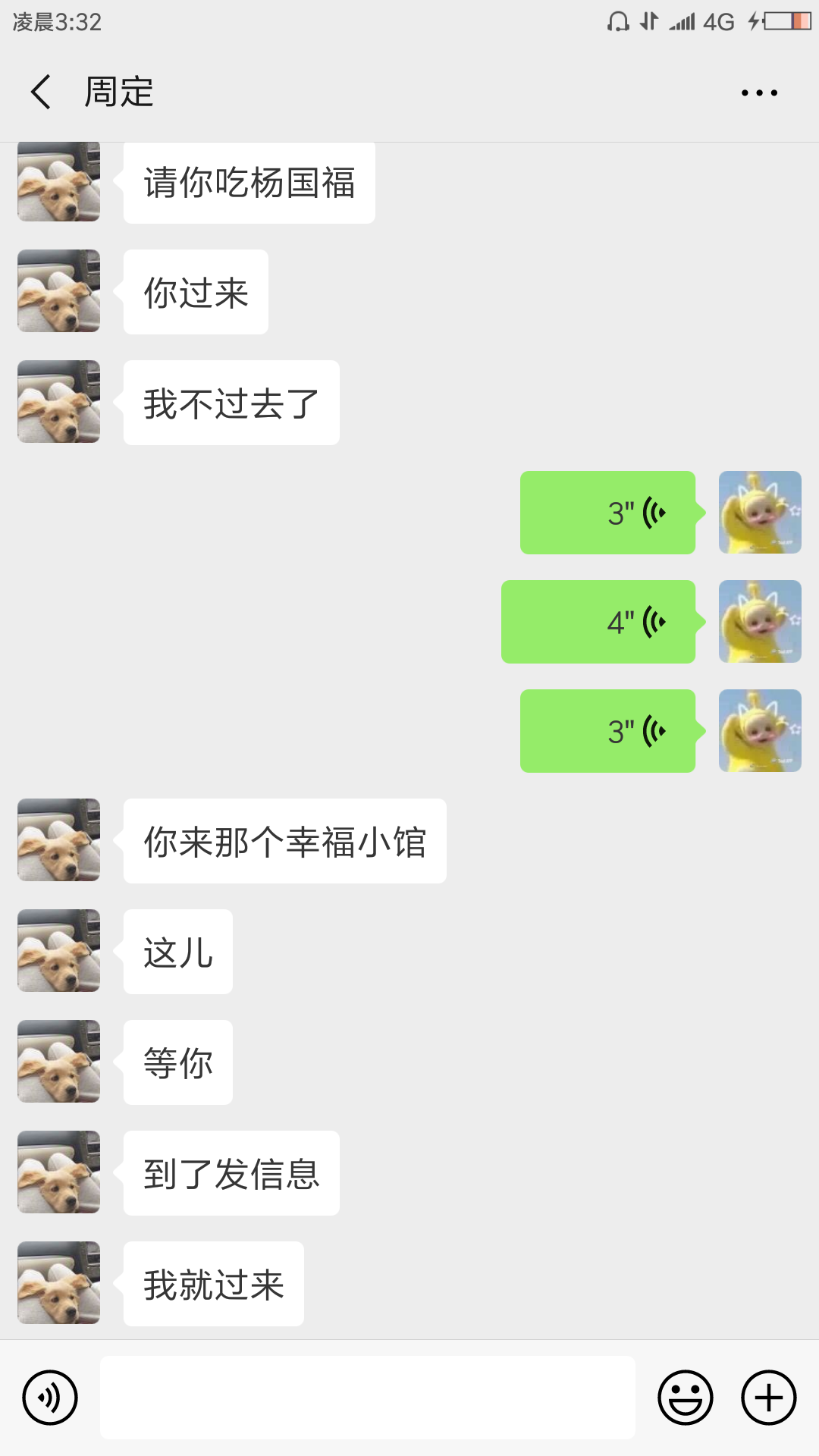Switch to voice input mode
This screenshot has width=819, height=1456.
50,1398
